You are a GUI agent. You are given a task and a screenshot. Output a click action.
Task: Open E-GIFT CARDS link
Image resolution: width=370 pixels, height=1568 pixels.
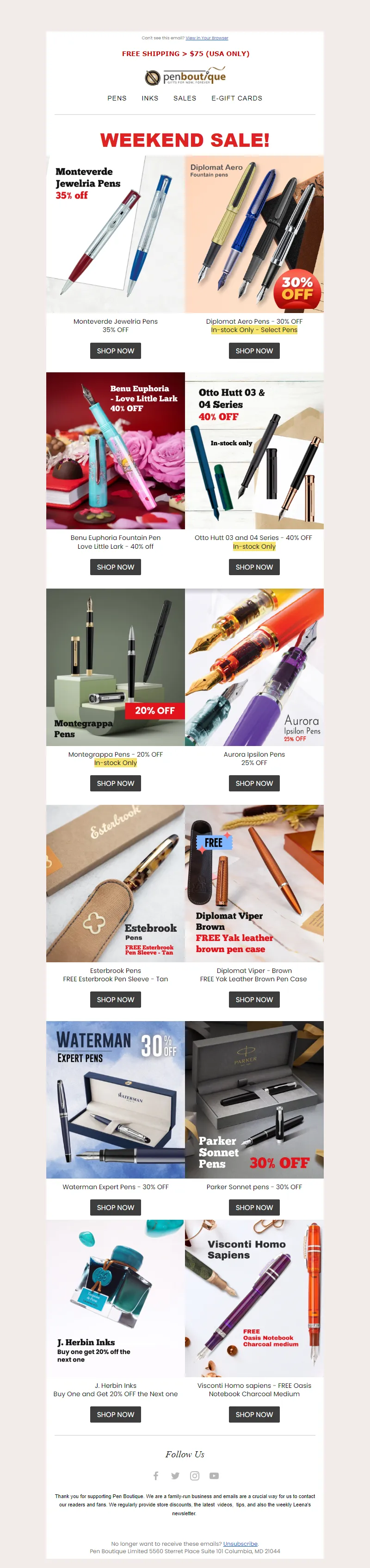point(236,98)
